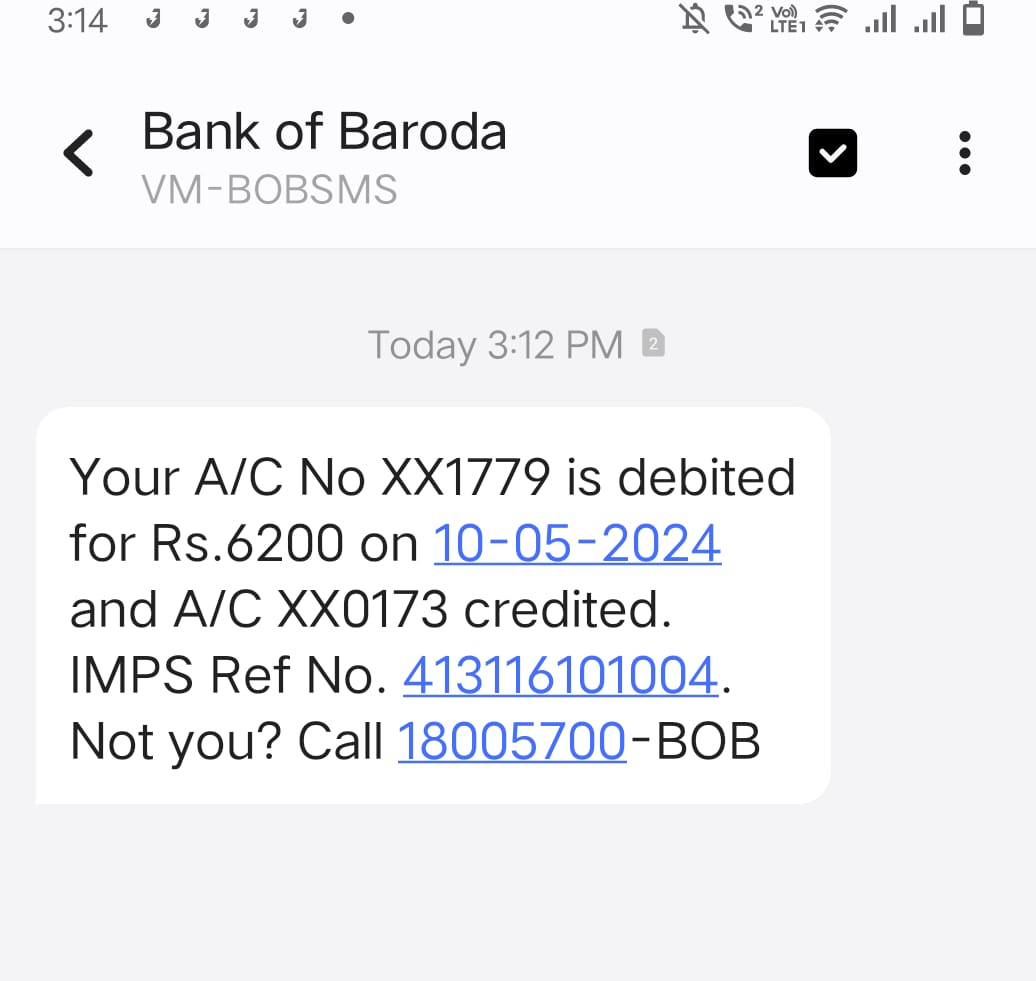Viewport: 1036px width, 981px height.
Task: Tap the checkmark icon in the header
Action: tap(832, 154)
